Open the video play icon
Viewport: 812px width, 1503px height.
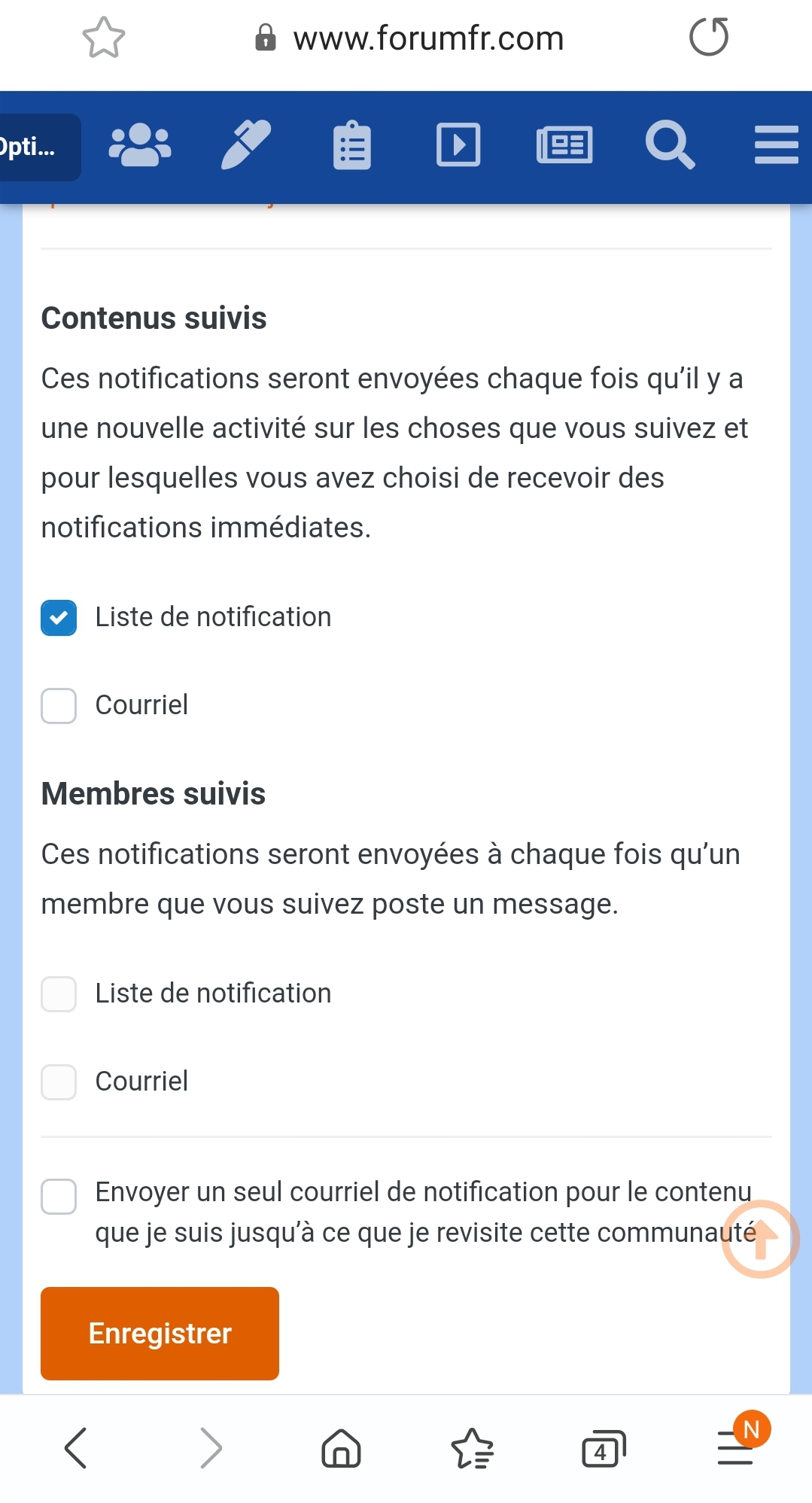458,145
